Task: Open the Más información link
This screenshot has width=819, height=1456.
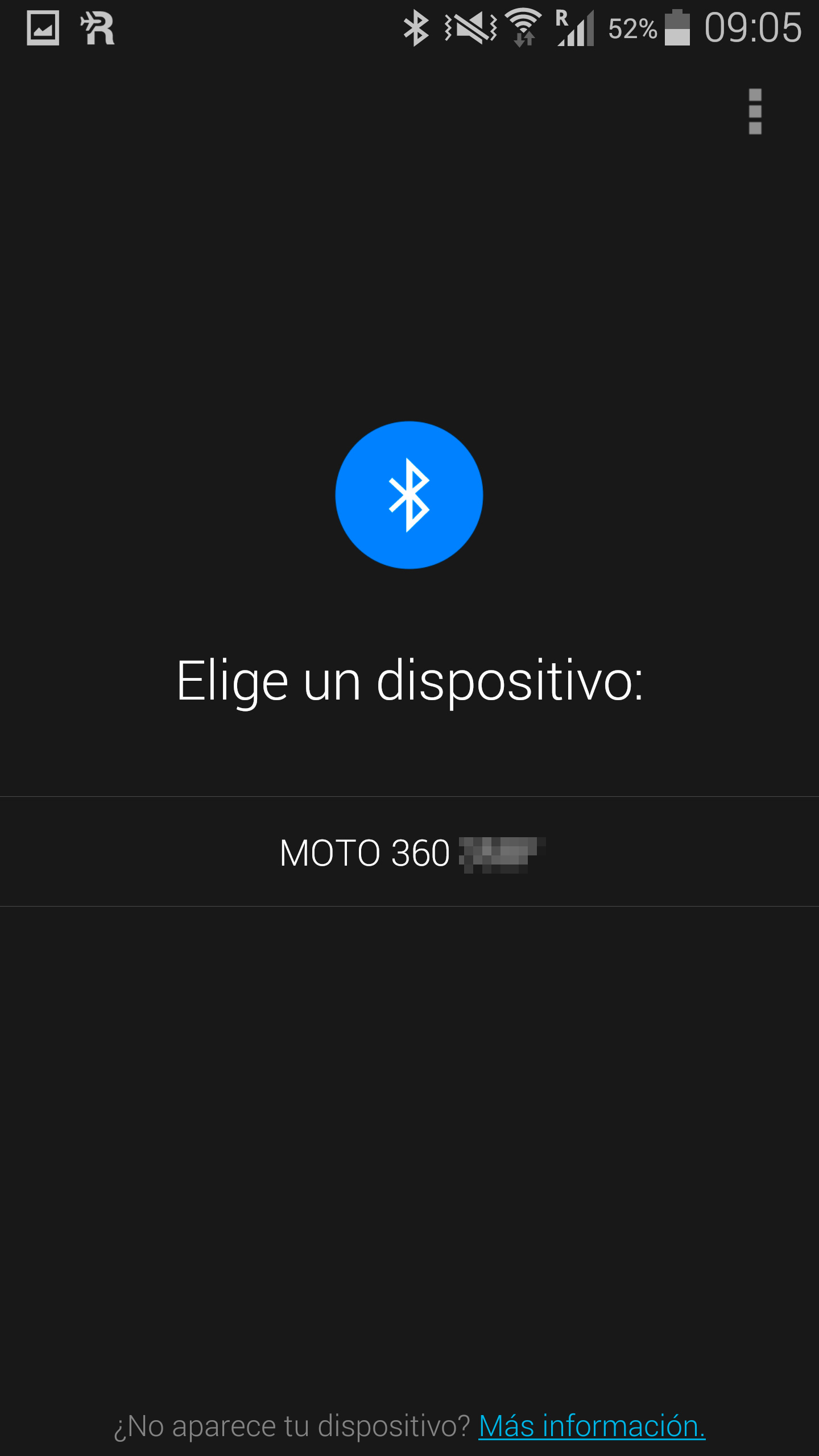Action: (591, 1426)
